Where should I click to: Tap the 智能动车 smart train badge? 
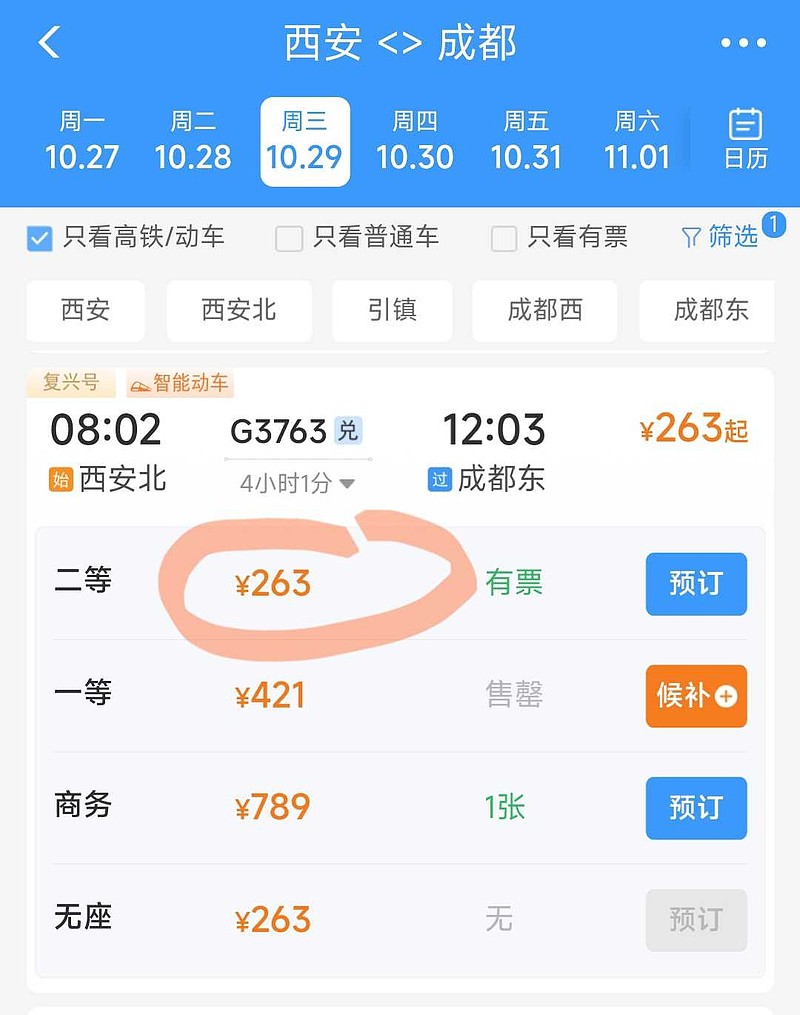pos(180,383)
